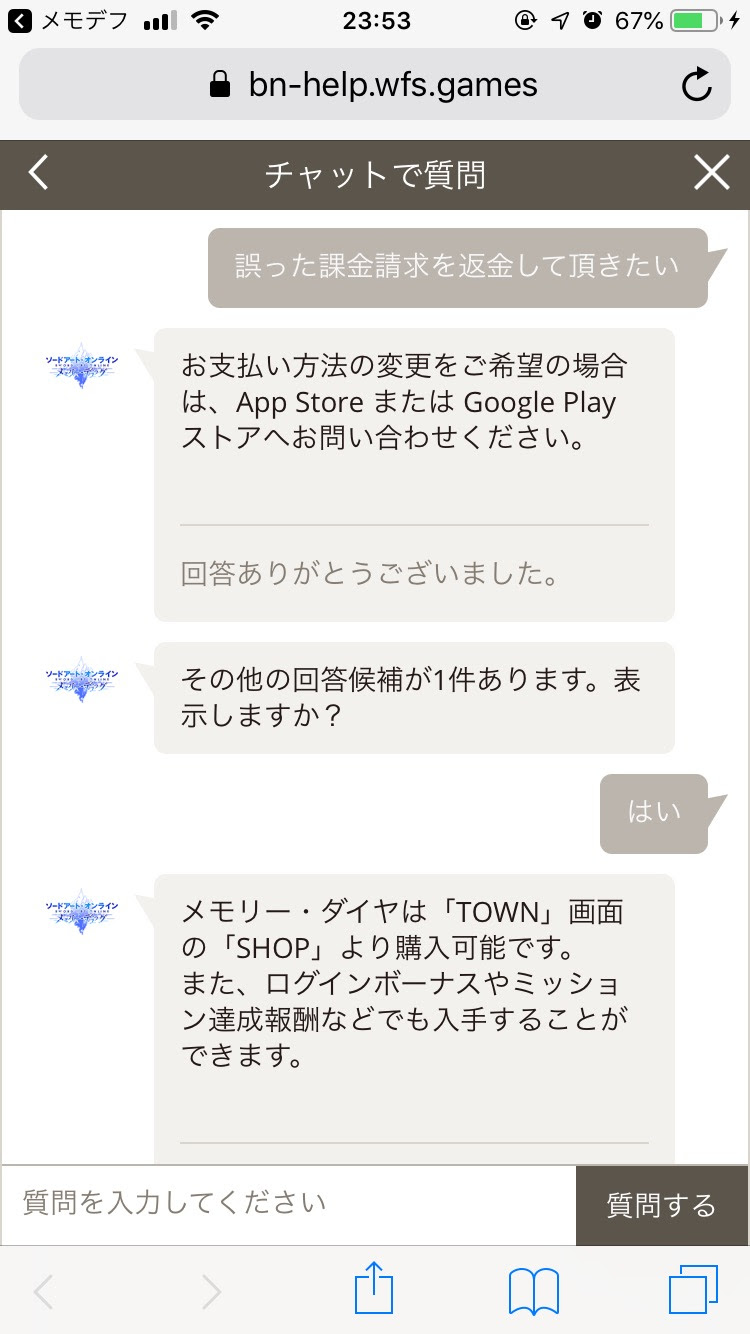Open the Safari share sheet
750x1334 pixels.
(374, 1288)
